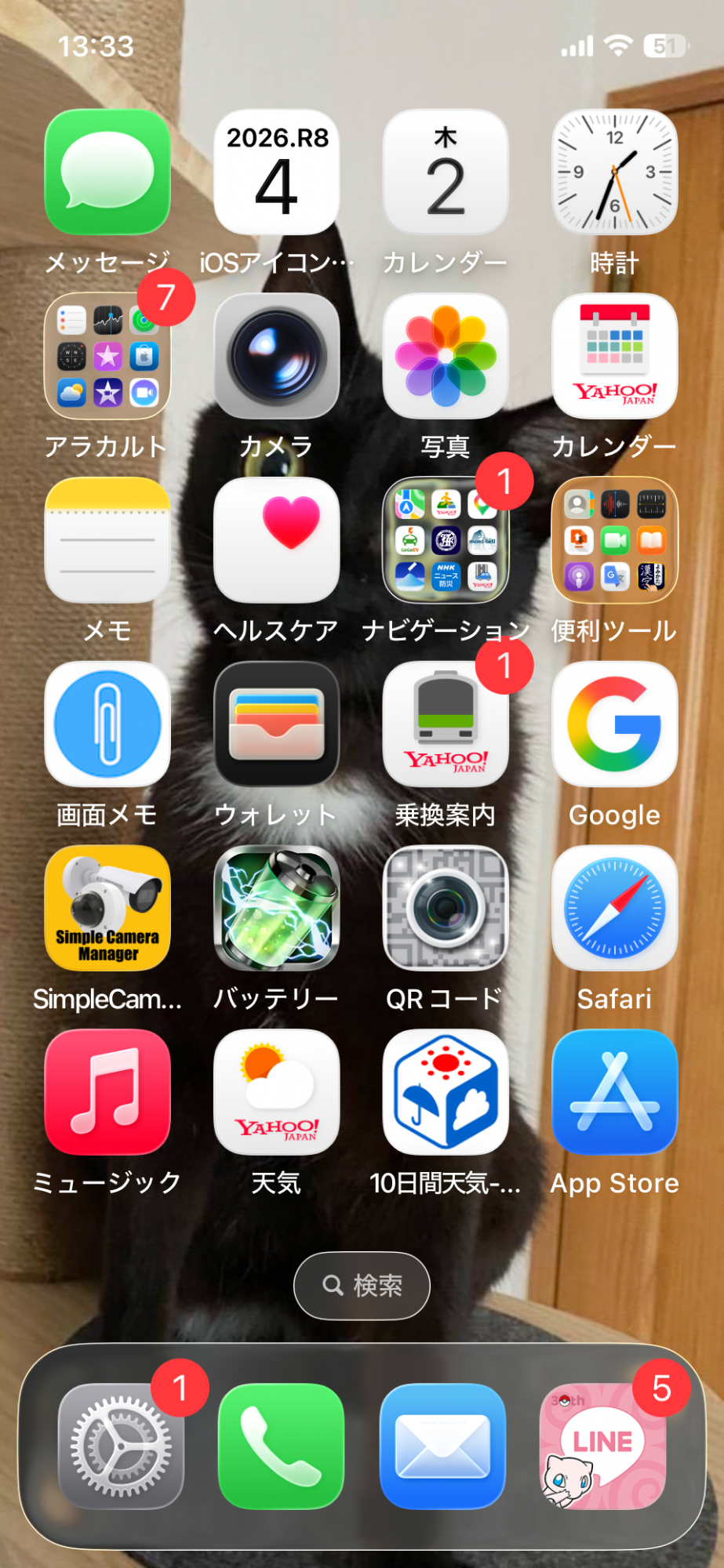
Task: Open the メッセージ app
Action: coord(107,172)
